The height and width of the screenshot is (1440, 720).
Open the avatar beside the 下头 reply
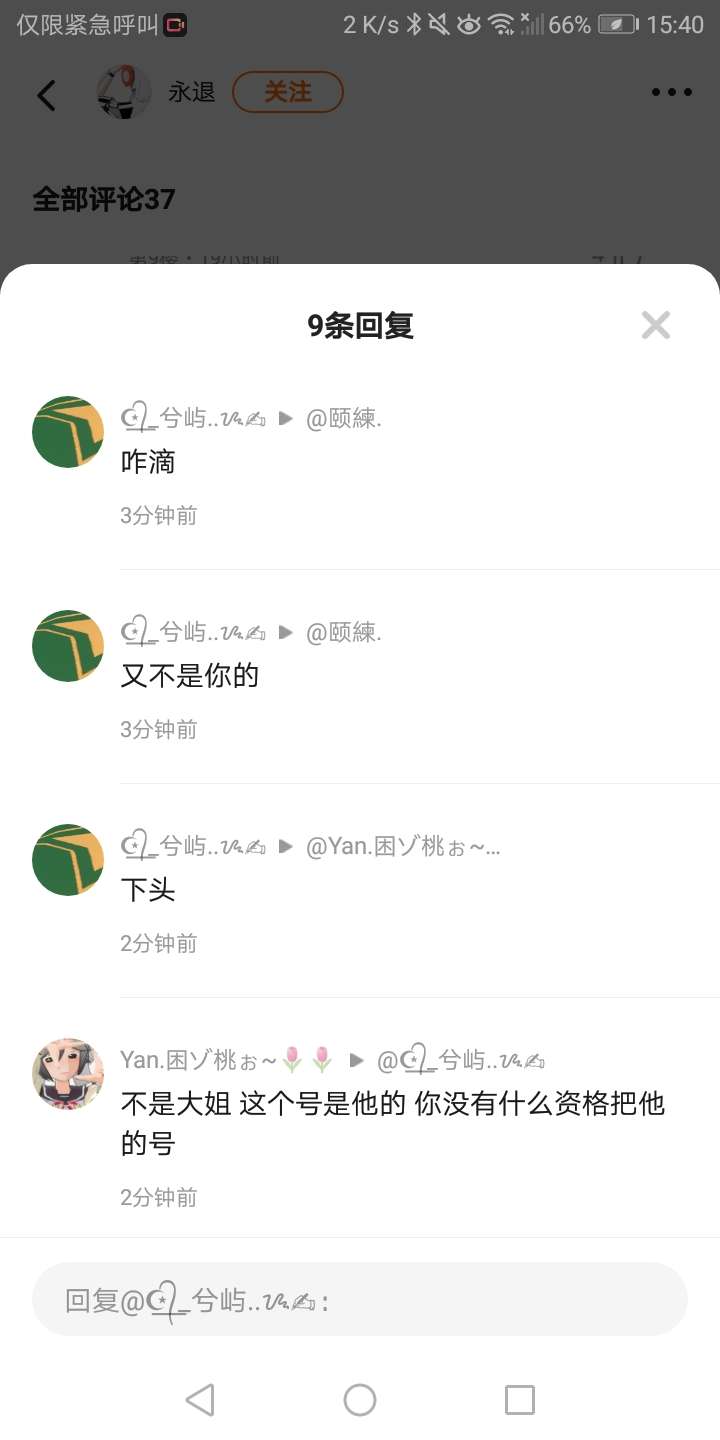(x=68, y=860)
